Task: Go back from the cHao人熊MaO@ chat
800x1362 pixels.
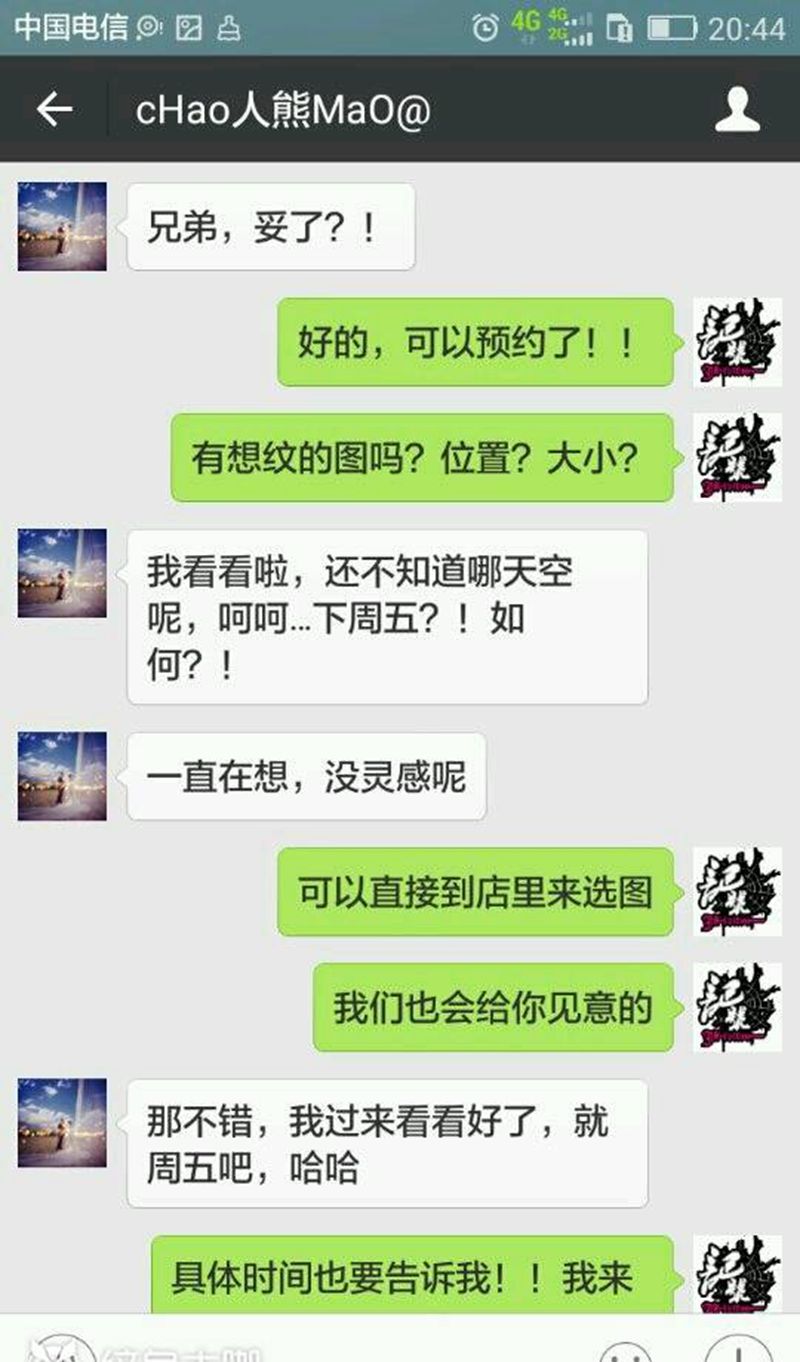Action: click(54, 110)
